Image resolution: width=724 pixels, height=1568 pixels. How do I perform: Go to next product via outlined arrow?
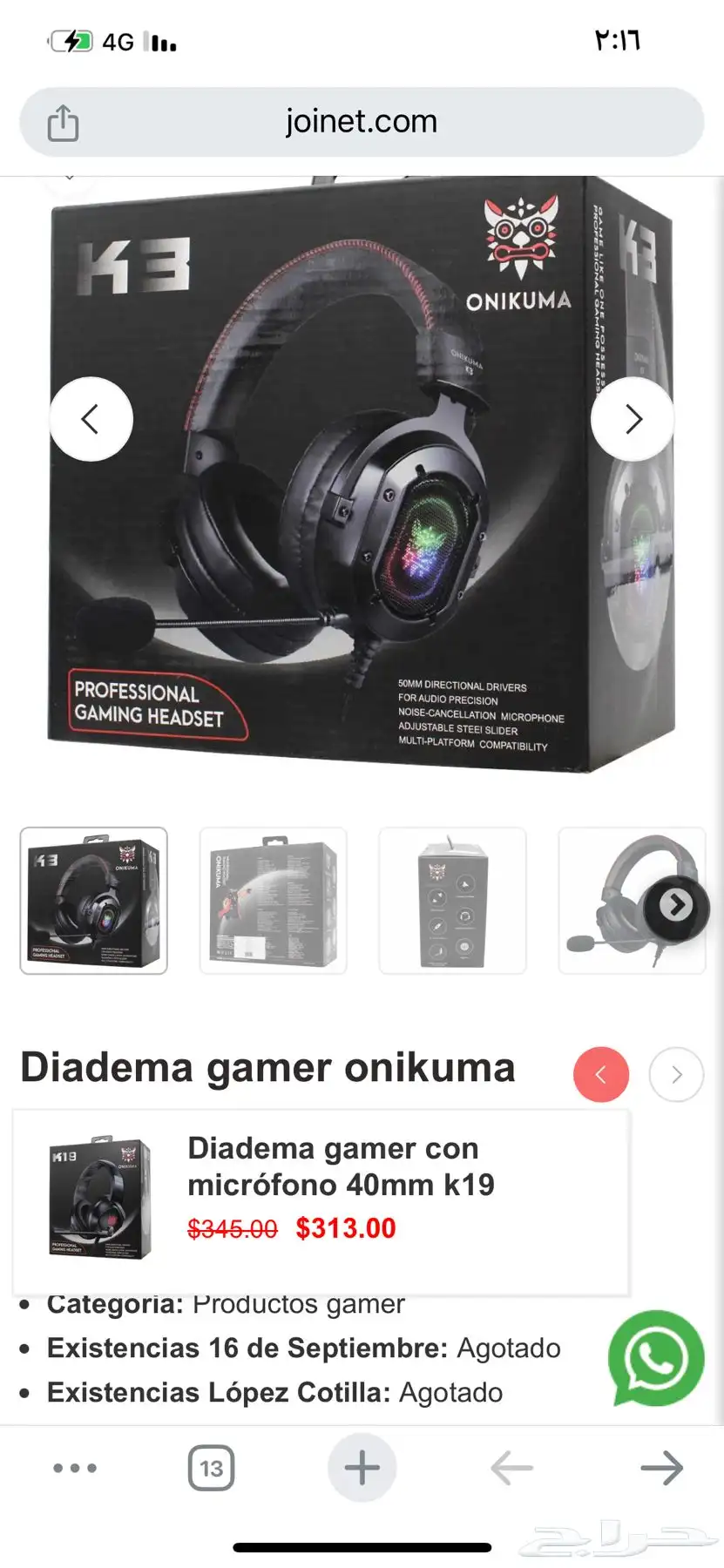coord(676,1074)
